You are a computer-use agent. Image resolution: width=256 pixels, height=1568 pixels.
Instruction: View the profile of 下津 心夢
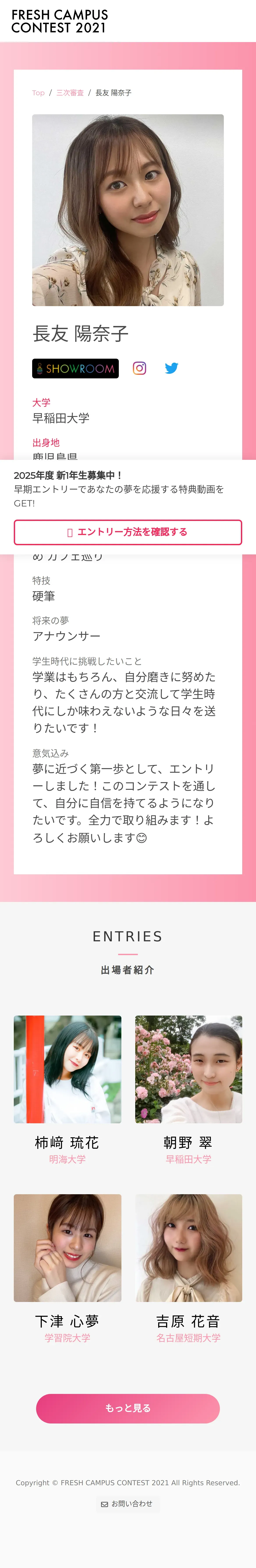click(67, 1268)
